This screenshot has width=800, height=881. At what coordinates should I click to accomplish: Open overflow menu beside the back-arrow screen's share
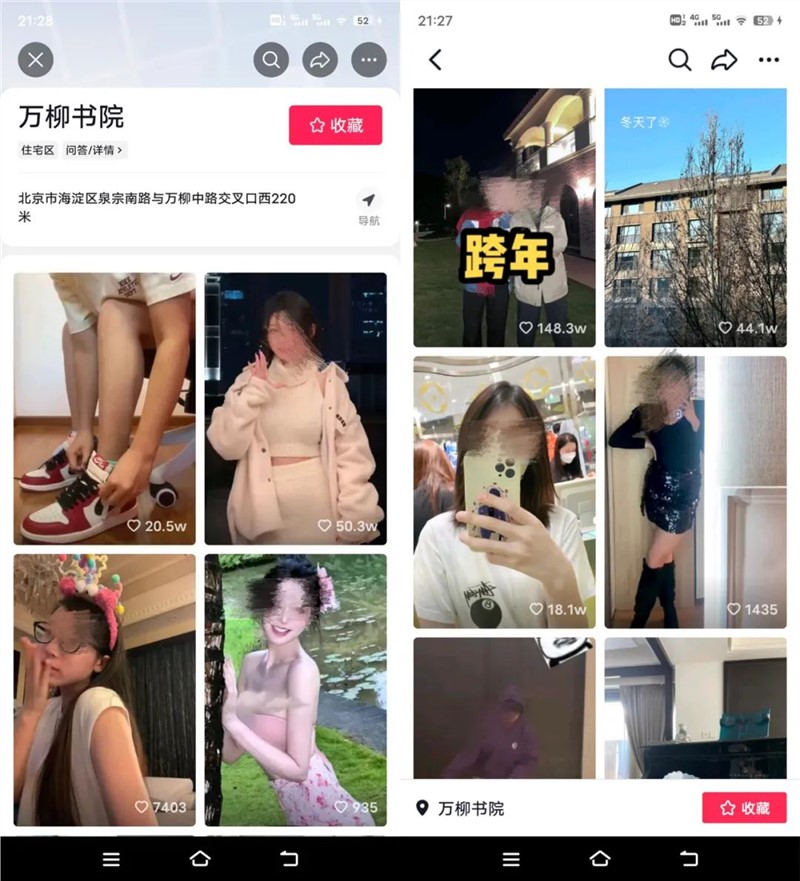[768, 60]
